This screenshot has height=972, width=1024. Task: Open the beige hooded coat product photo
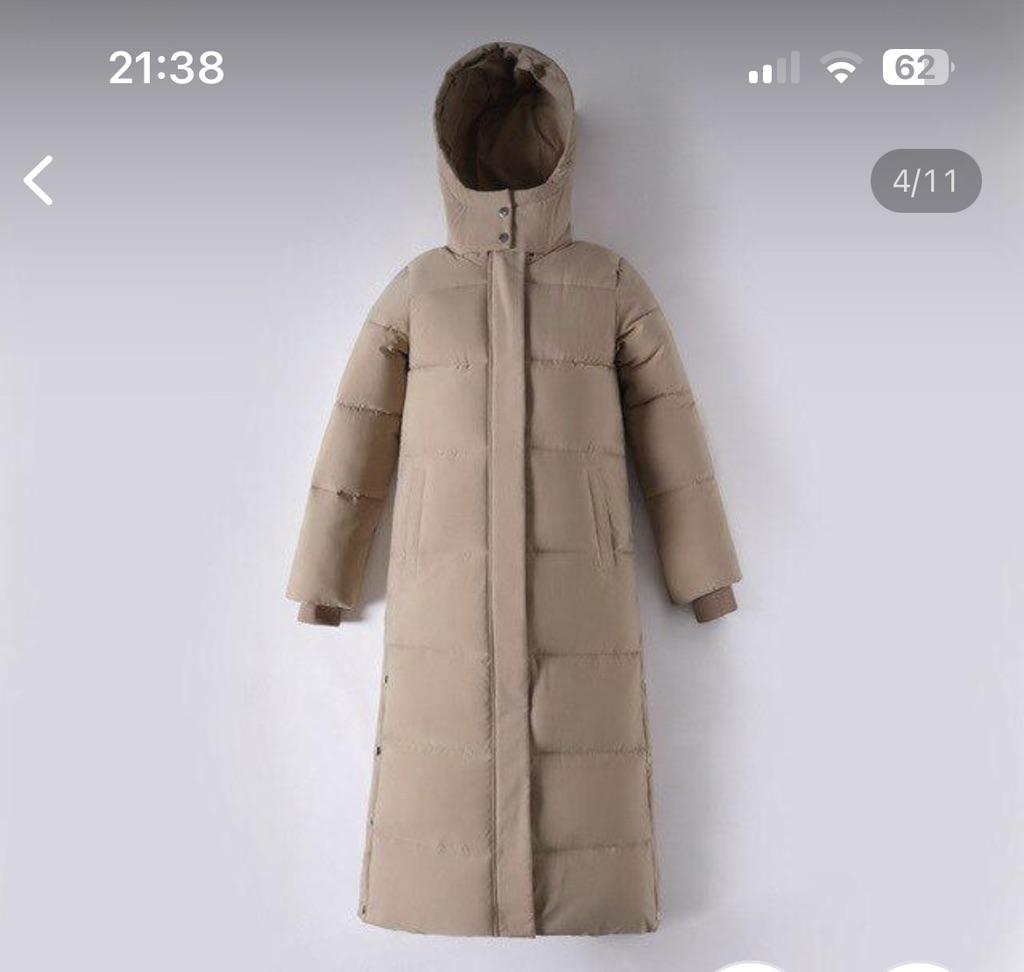pos(512,500)
